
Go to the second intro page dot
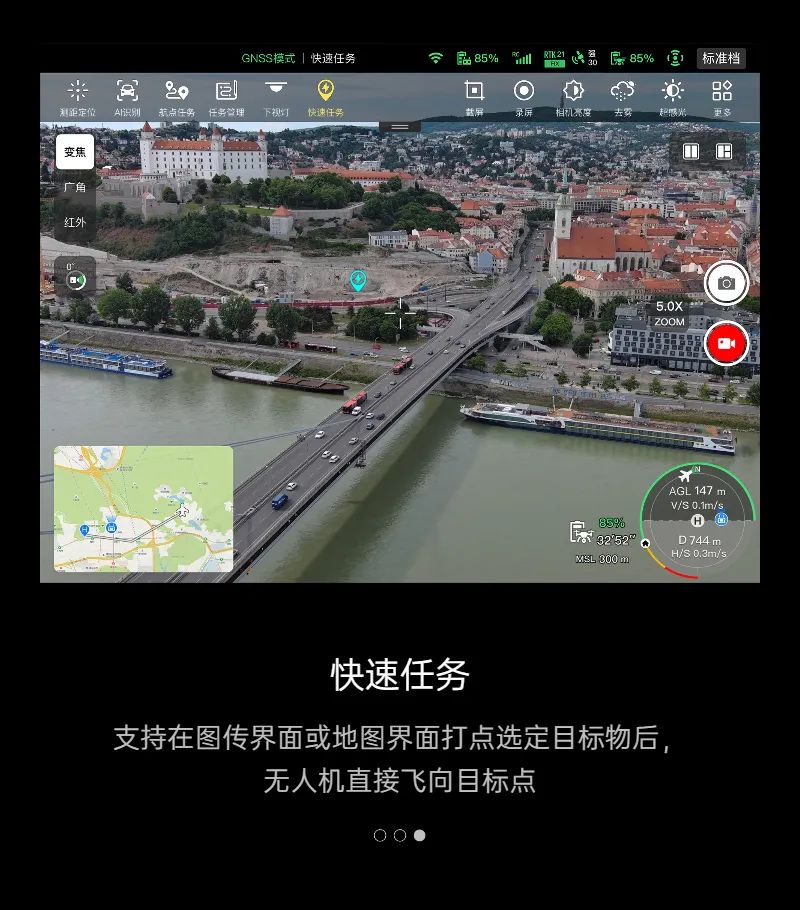(x=400, y=835)
